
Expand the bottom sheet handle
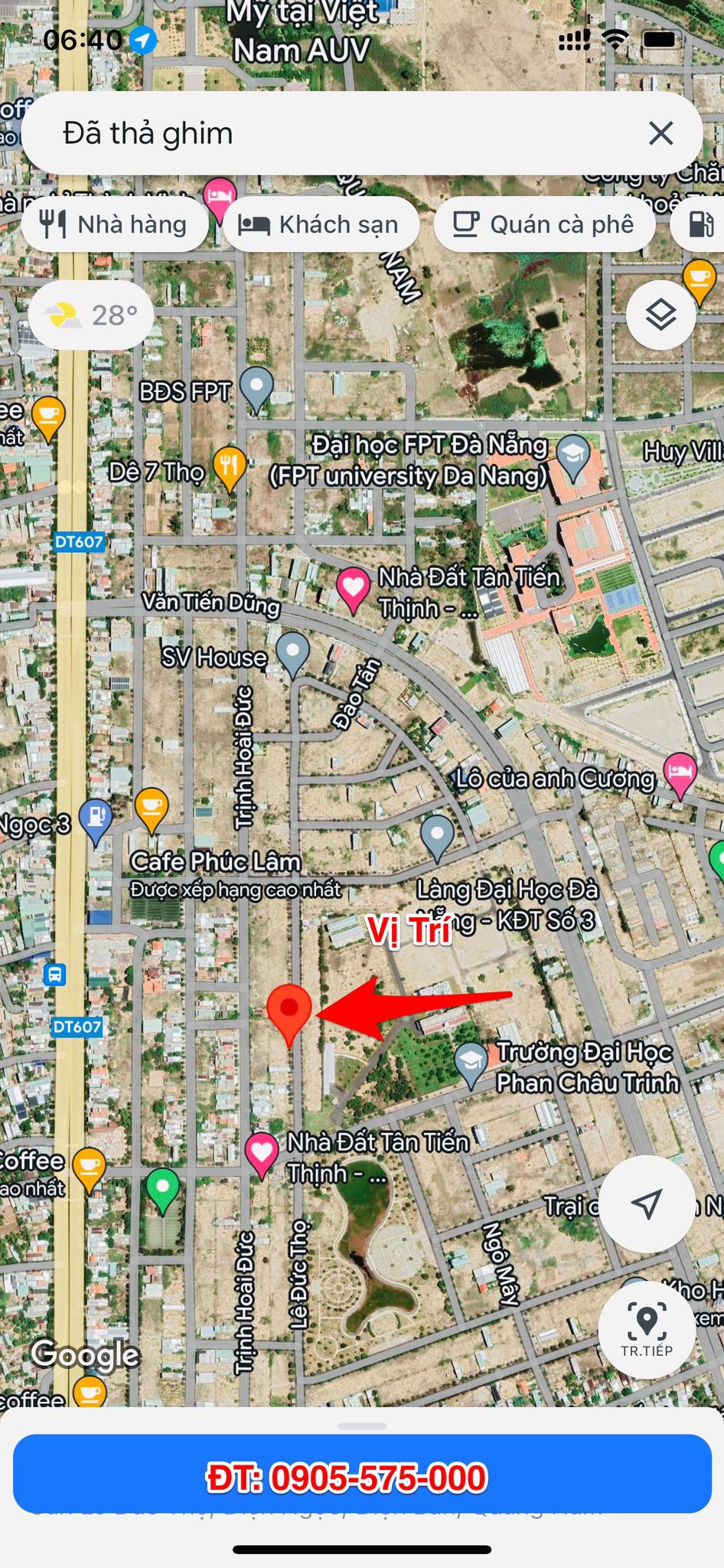point(362,1426)
